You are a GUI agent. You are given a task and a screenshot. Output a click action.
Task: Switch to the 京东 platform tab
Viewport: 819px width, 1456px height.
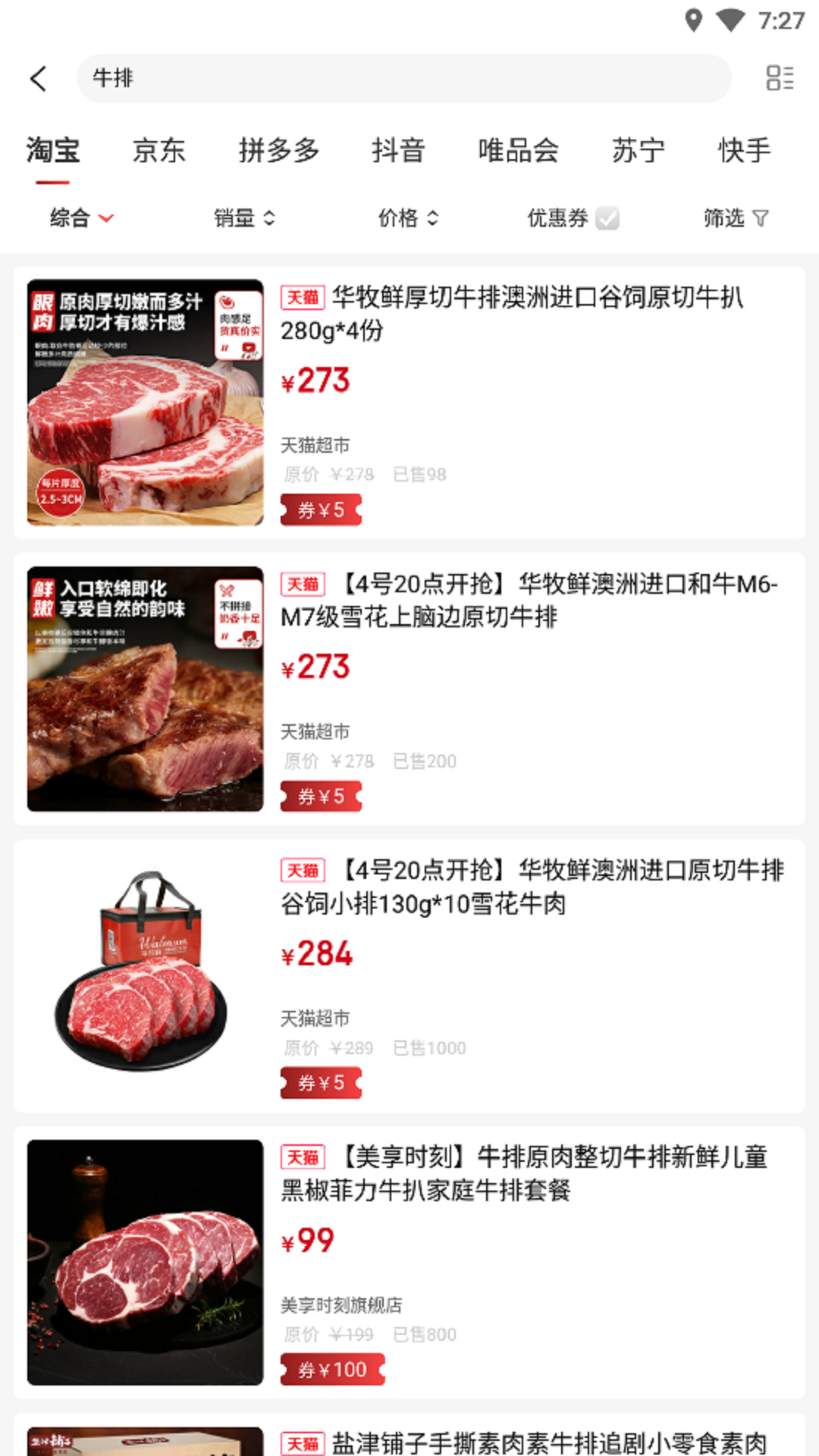click(x=159, y=149)
